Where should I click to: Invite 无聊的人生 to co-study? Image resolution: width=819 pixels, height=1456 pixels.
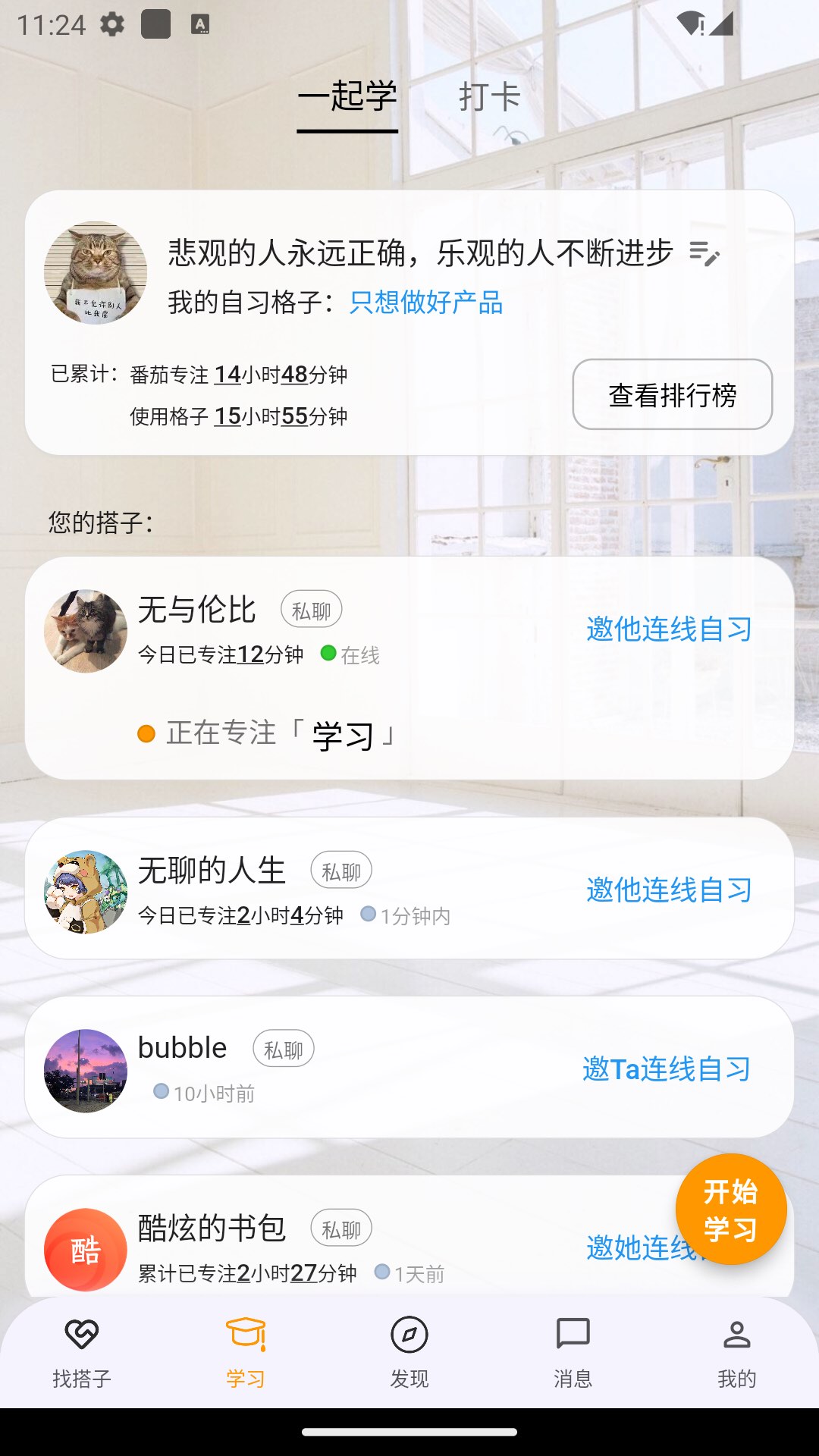point(669,890)
